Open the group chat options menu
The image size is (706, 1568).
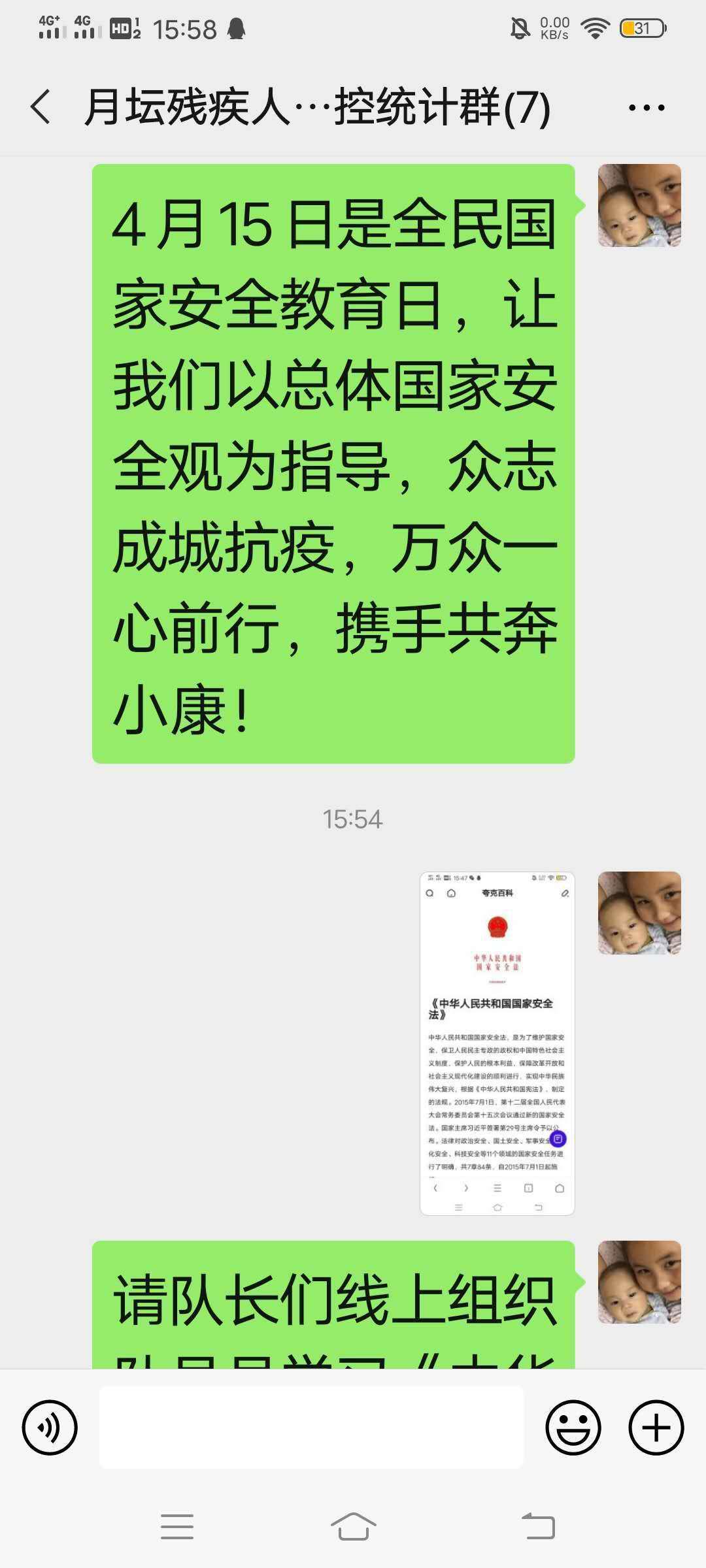click(x=646, y=107)
